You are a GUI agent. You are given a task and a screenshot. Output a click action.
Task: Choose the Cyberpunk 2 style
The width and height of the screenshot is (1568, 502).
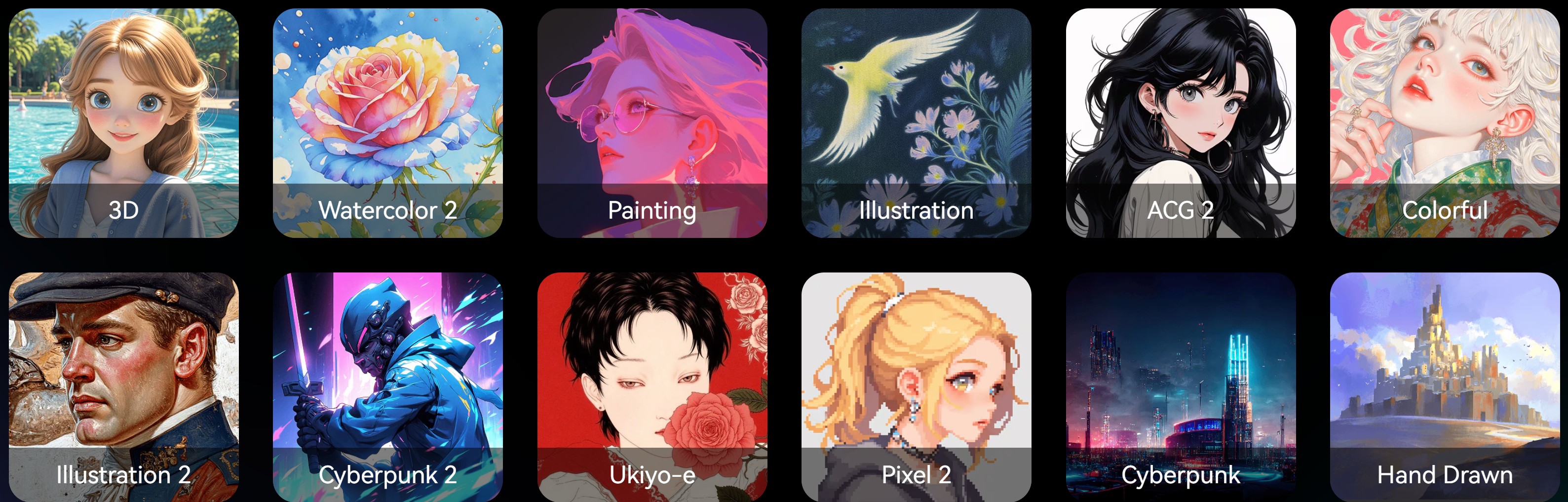click(388, 387)
